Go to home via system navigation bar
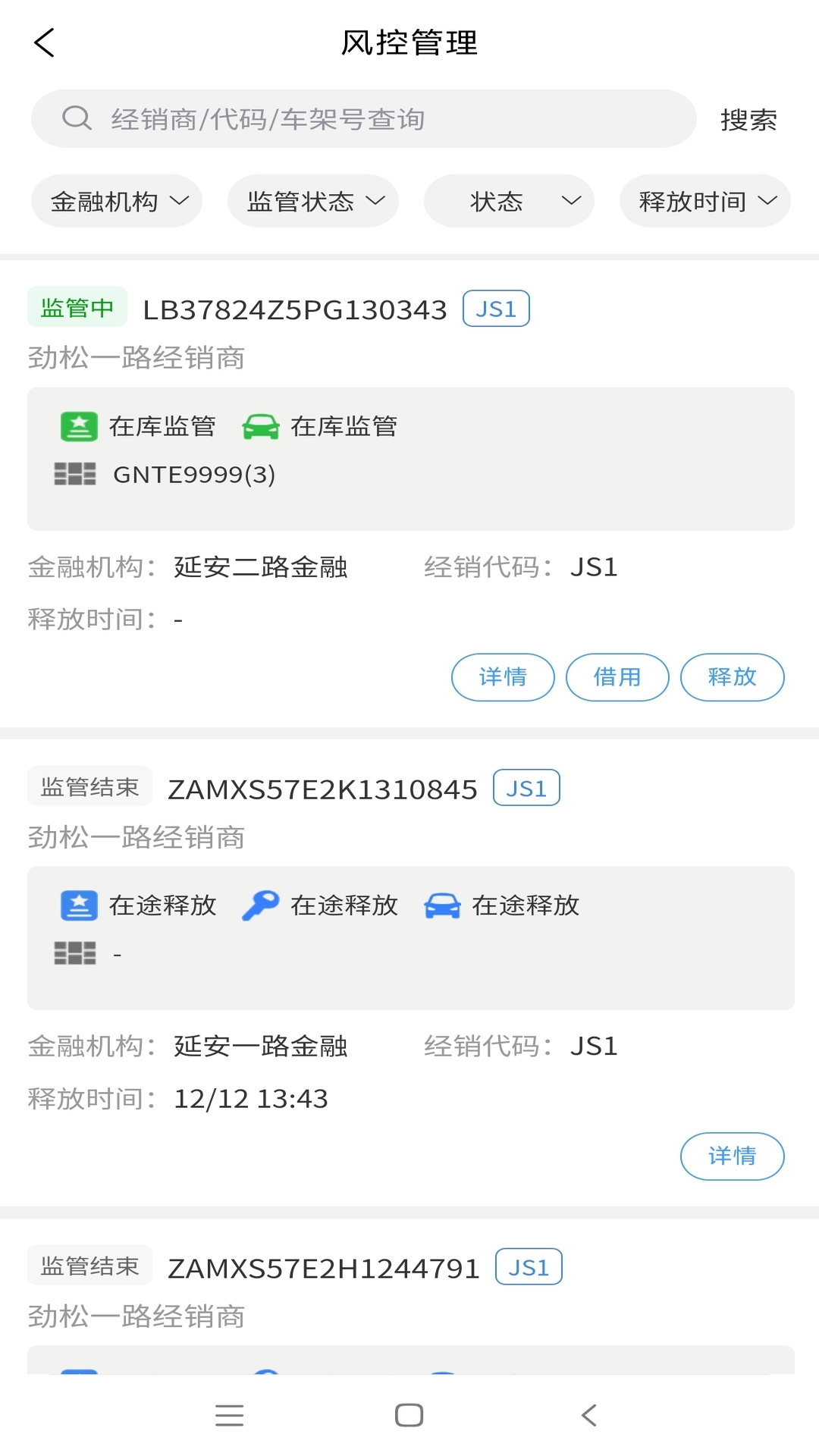 pyautogui.click(x=409, y=1415)
